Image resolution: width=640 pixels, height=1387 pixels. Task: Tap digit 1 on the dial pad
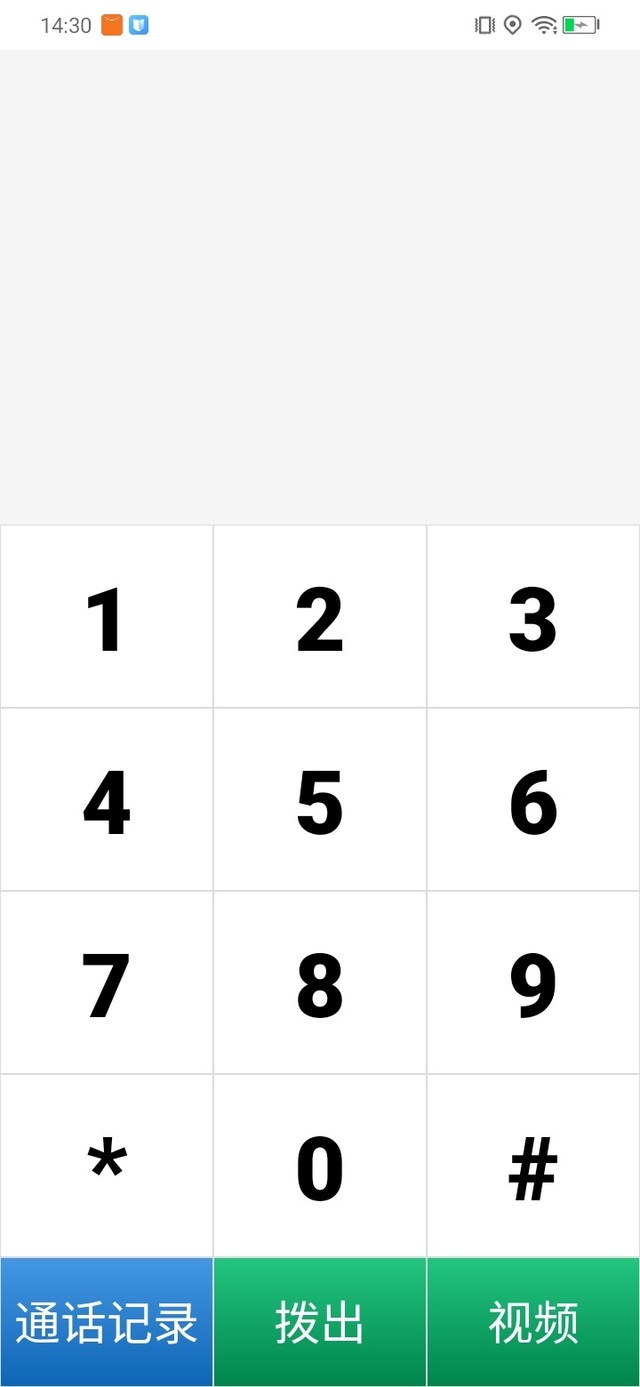tap(106, 617)
